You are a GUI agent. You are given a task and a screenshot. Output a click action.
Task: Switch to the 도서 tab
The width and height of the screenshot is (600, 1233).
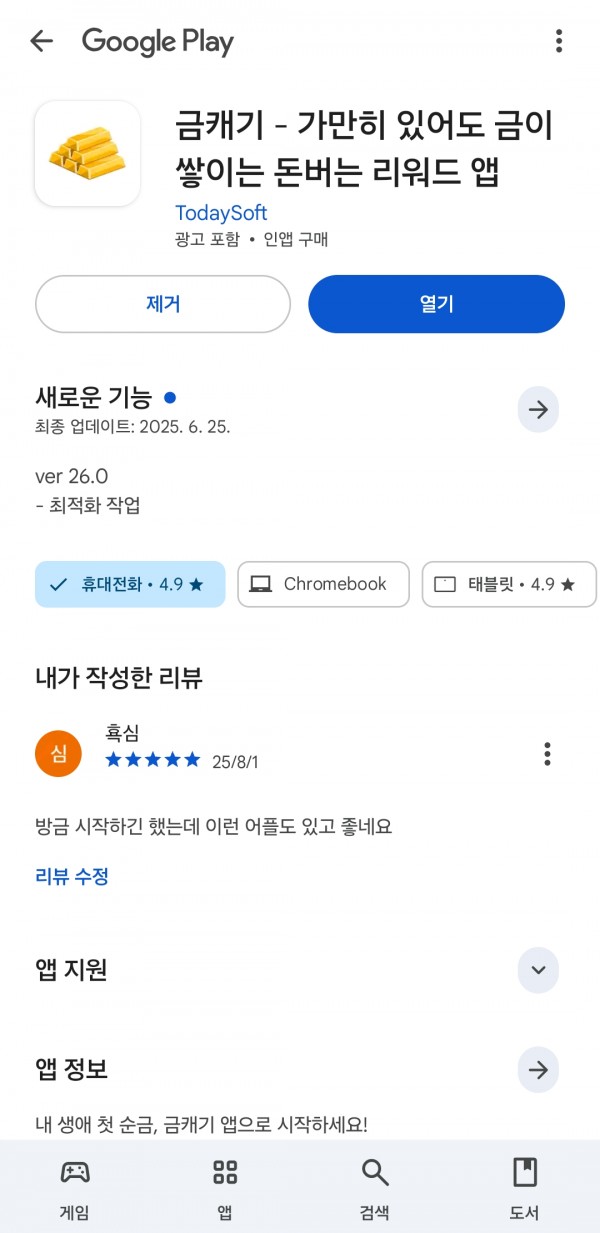pyautogui.click(x=525, y=1189)
